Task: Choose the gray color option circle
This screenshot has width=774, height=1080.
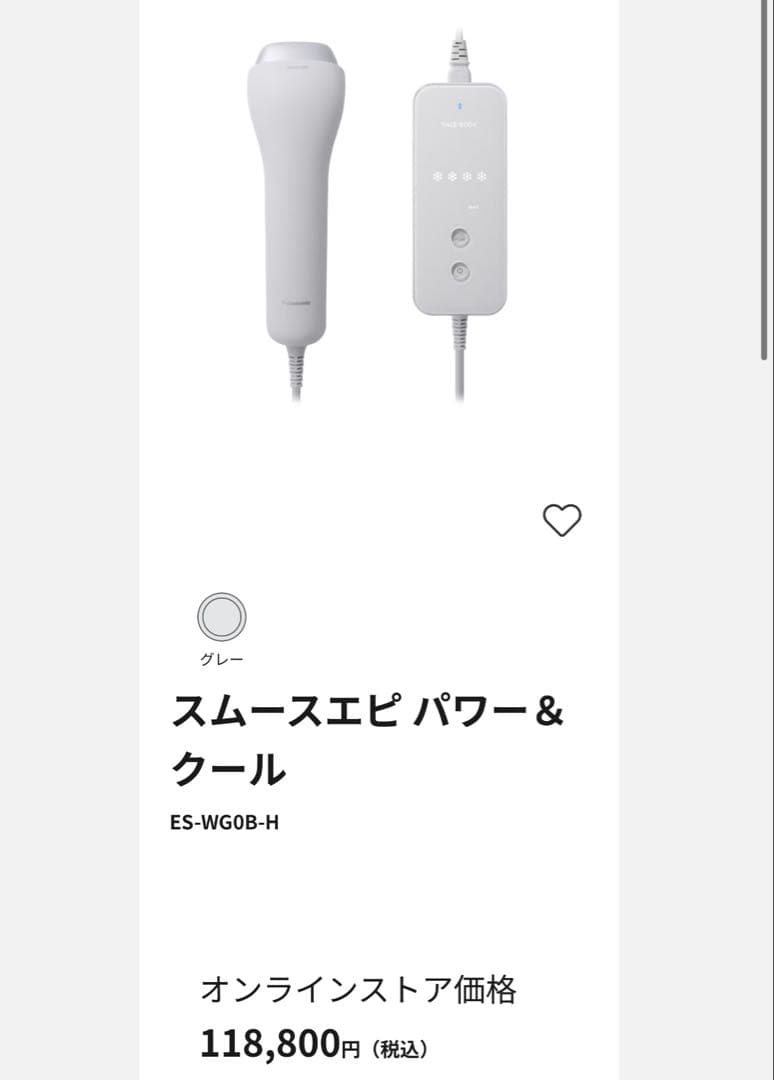Action: 222,616
